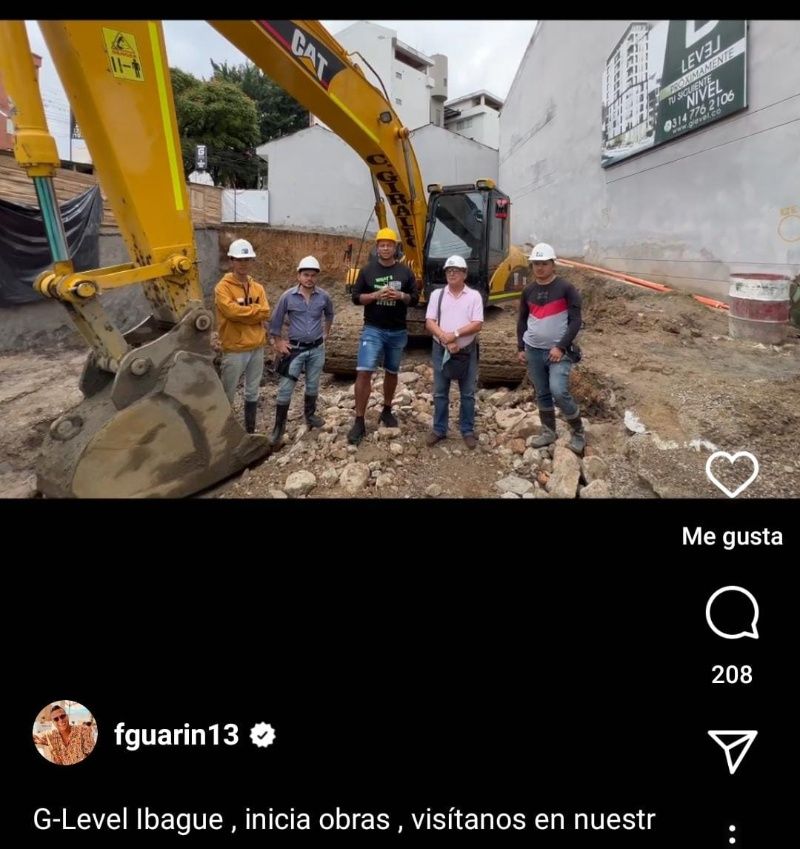Image resolution: width=800 pixels, height=849 pixels.
Task: Open the three-dot options menu
Action: 732,833
